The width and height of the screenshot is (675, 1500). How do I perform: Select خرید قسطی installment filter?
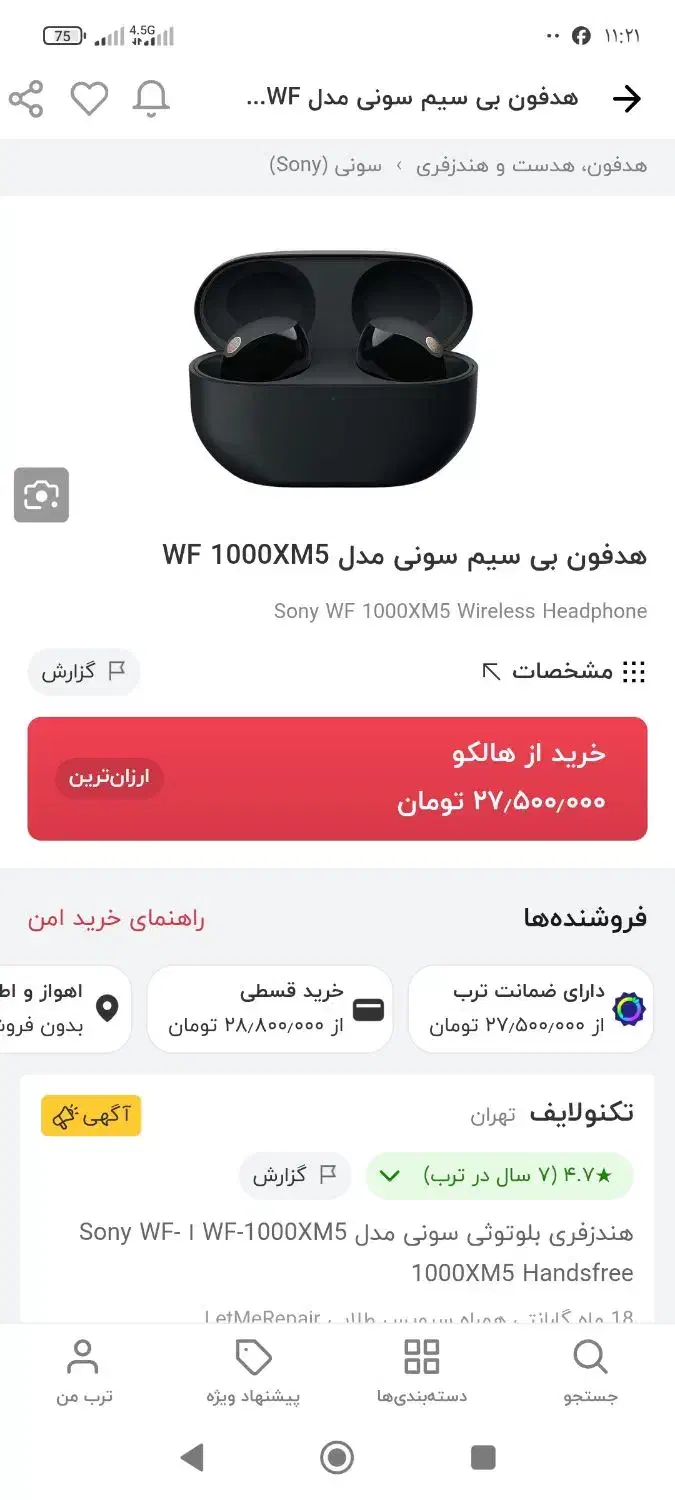coord(270,1009)
